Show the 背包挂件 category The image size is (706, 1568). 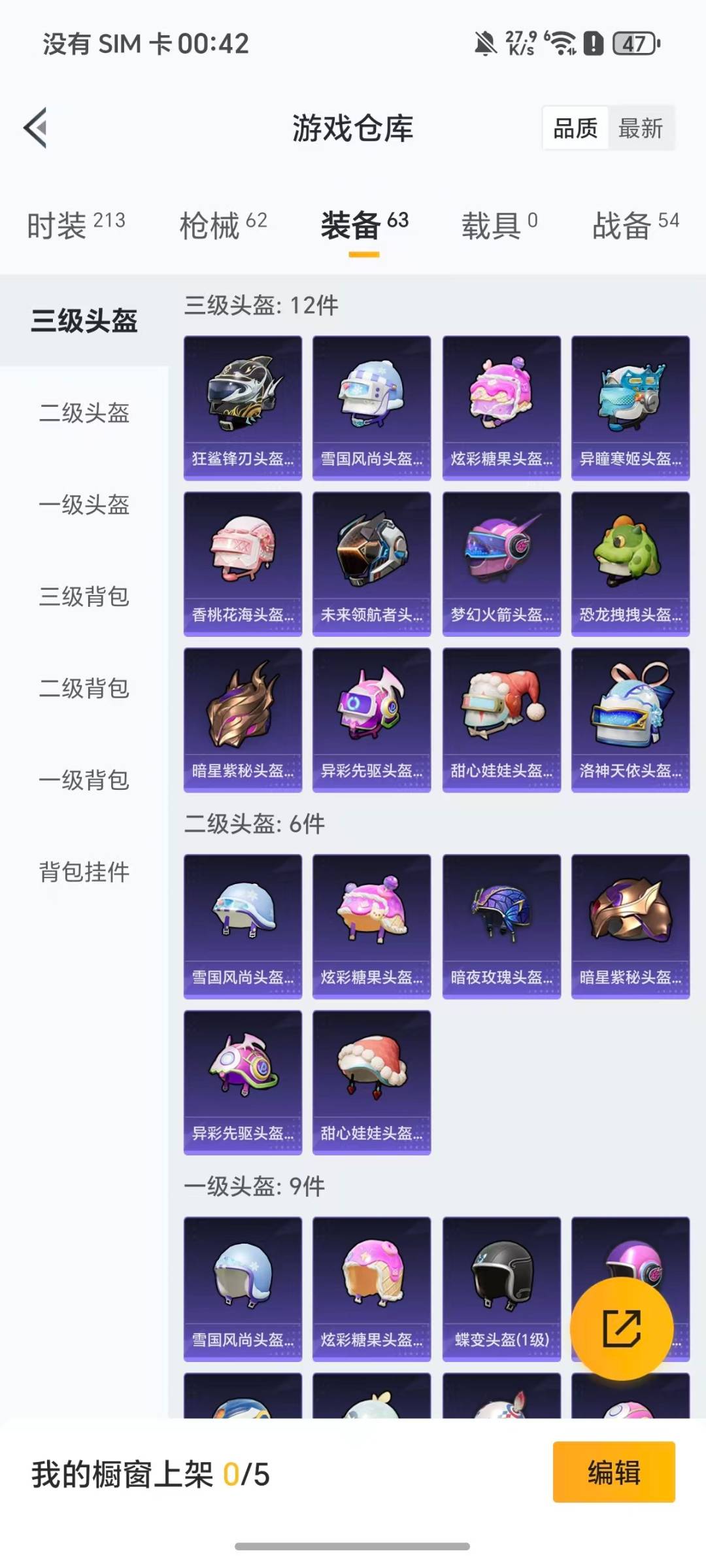[x=84, y=872]
